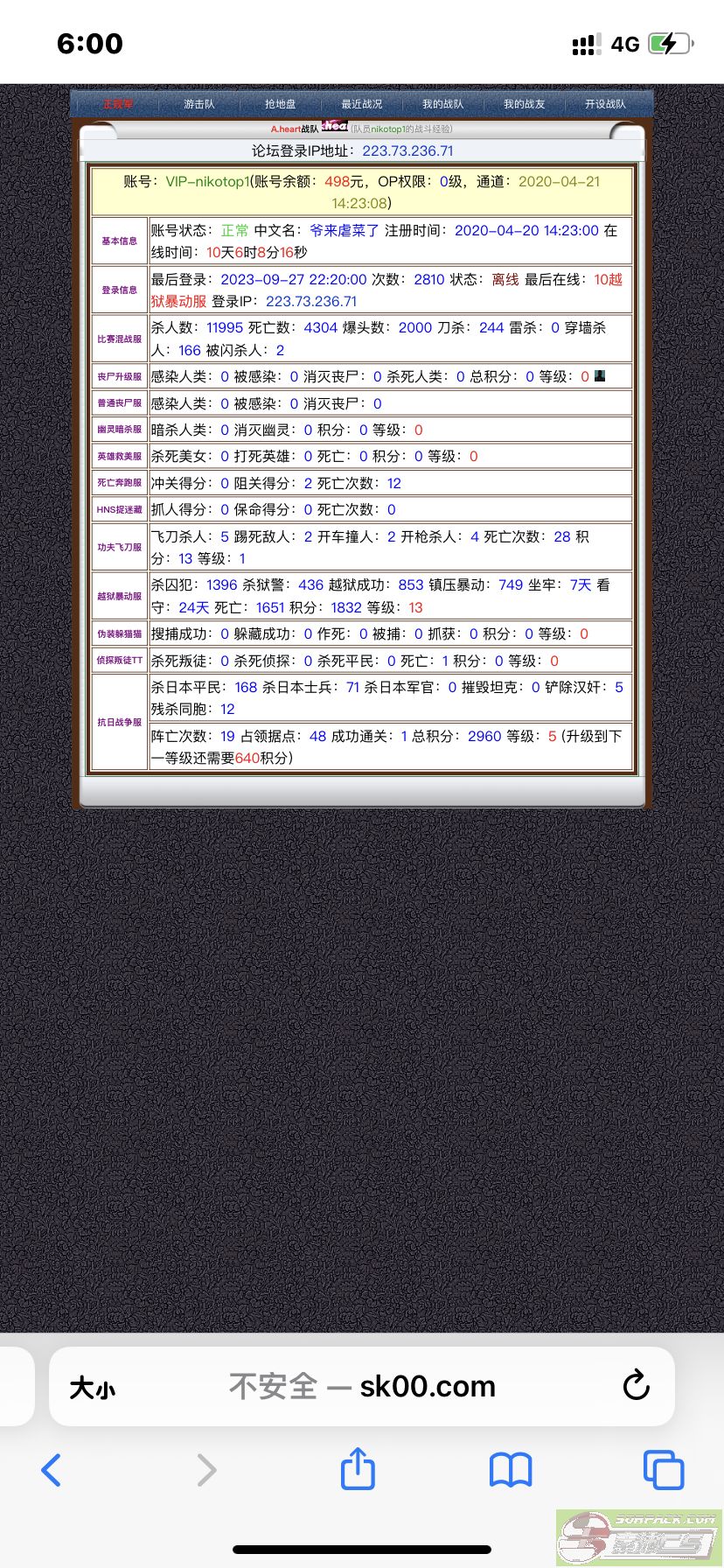The height and width of the screenshot is (1568, 724).
Task: Reload the page
Action: [x=636, y=1386]
